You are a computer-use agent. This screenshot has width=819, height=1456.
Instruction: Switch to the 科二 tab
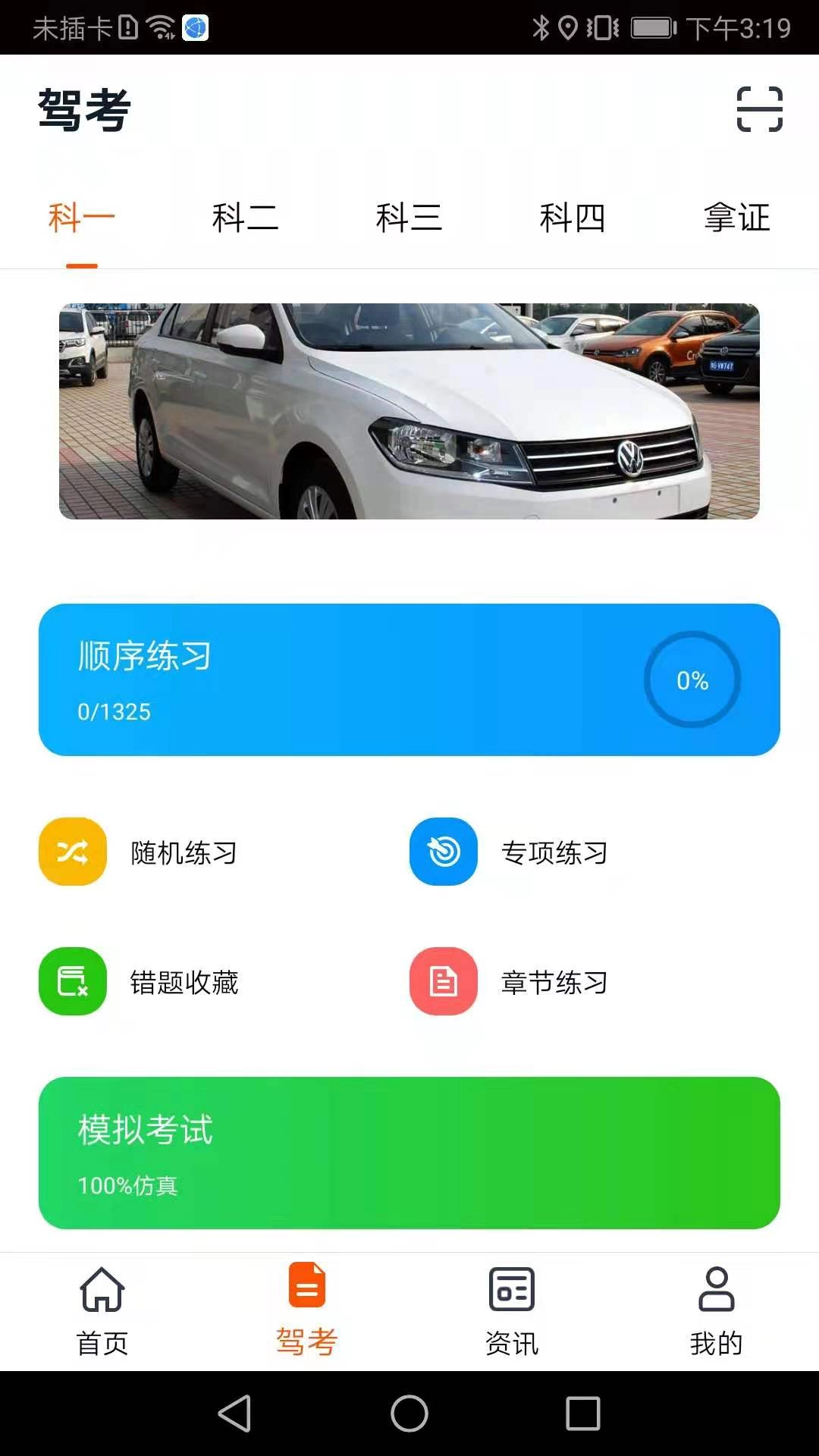pos(246,218)
